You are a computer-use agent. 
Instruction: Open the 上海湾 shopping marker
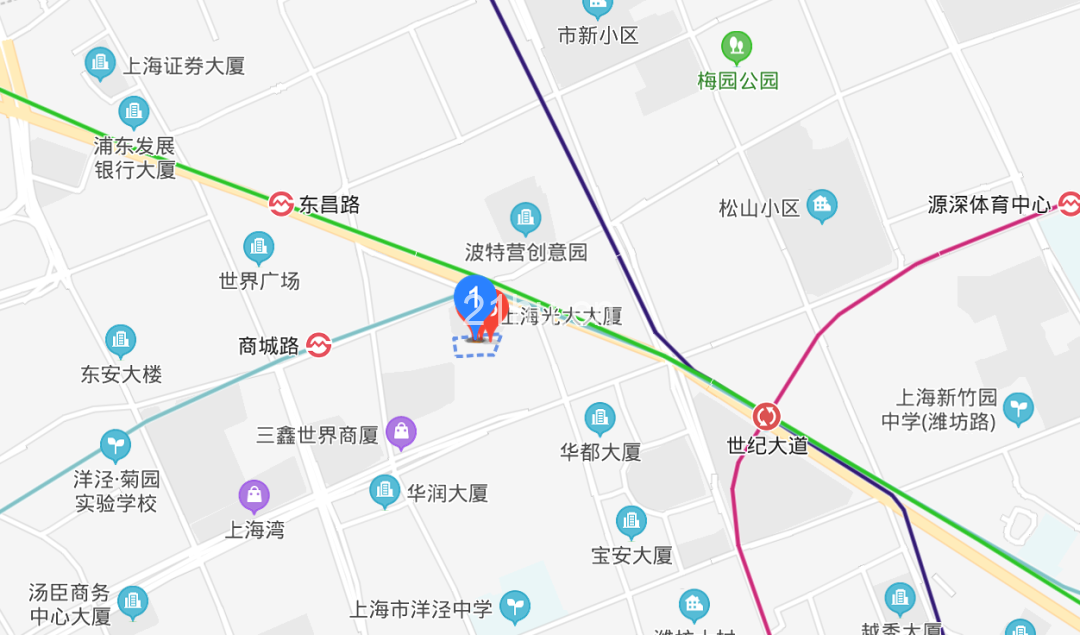coord(254,496)
